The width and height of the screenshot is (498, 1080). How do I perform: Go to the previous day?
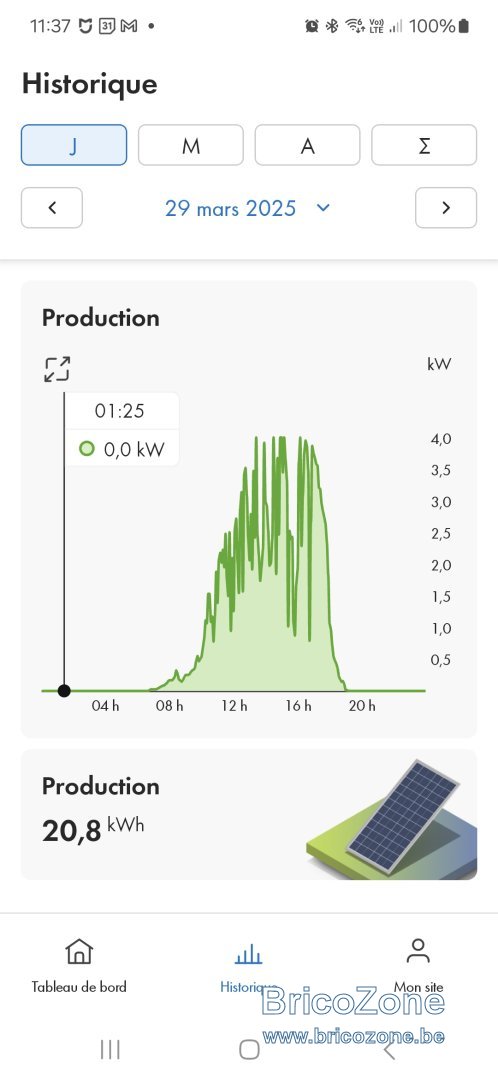tap(52, 207)
